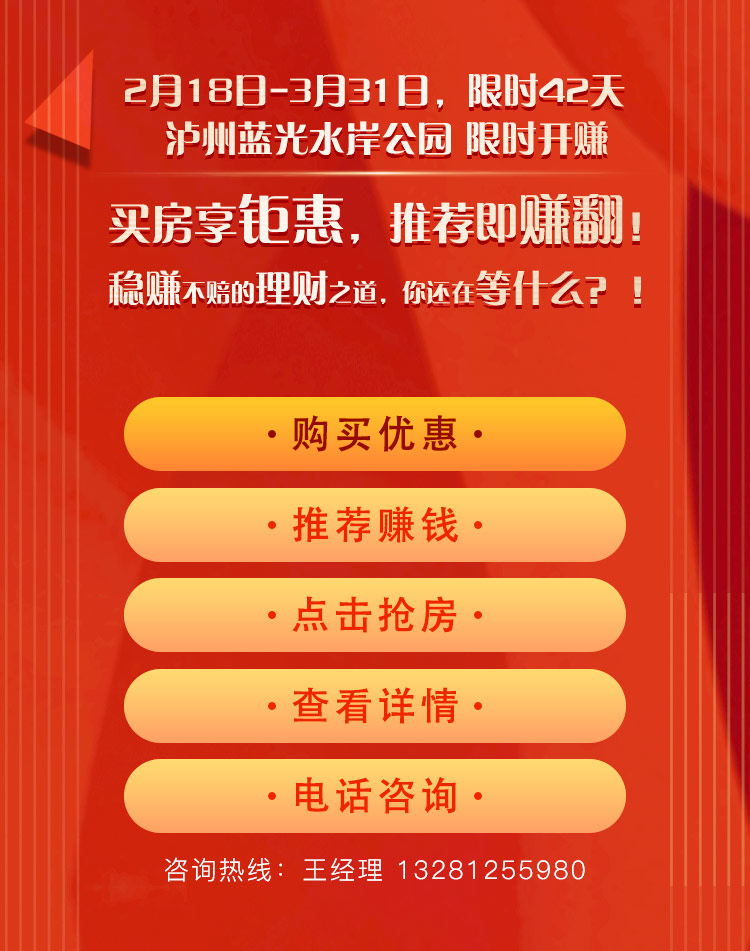View details via the 查看详情 button
The image size is (750, 951).
(x=375, y=706)
